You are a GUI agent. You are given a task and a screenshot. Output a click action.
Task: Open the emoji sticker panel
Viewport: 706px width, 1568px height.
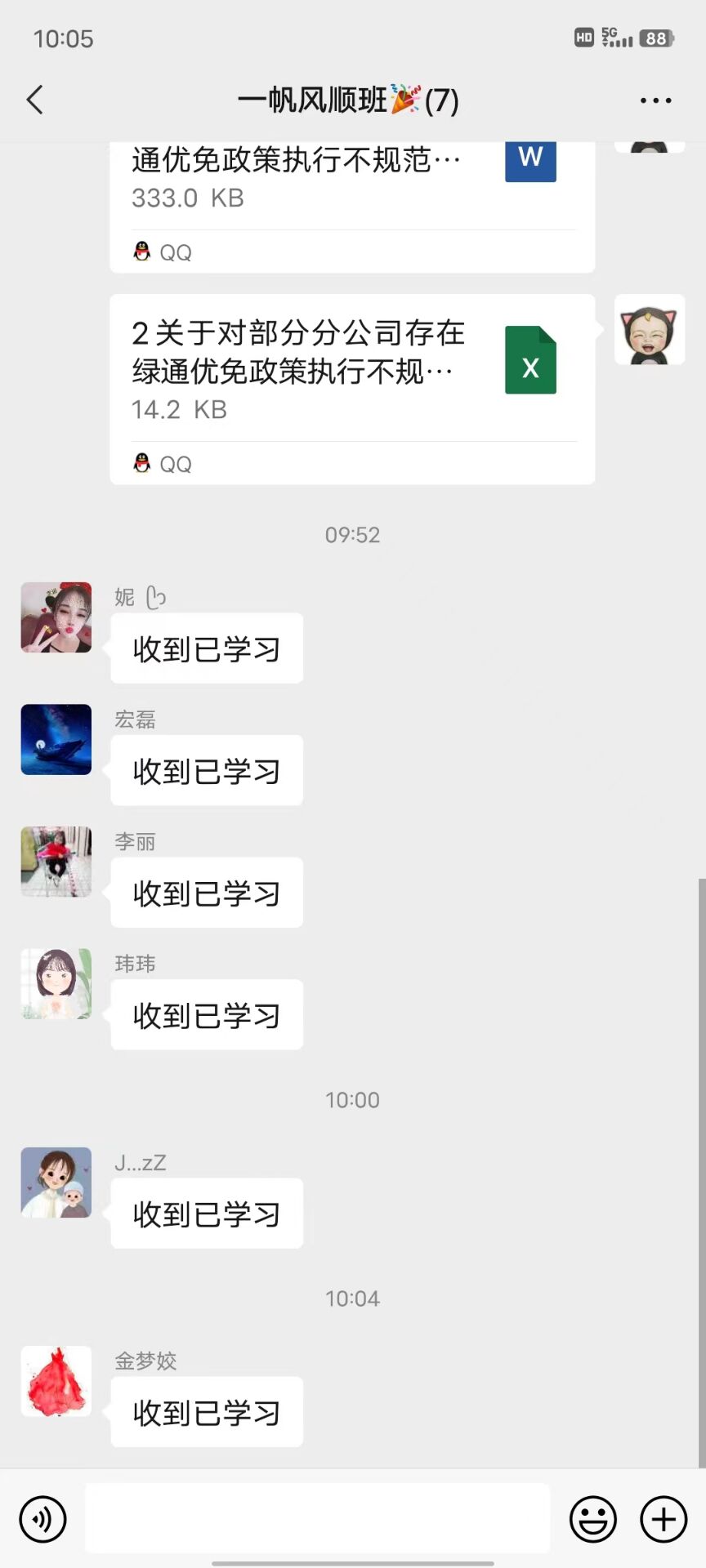pos(593,1519)
